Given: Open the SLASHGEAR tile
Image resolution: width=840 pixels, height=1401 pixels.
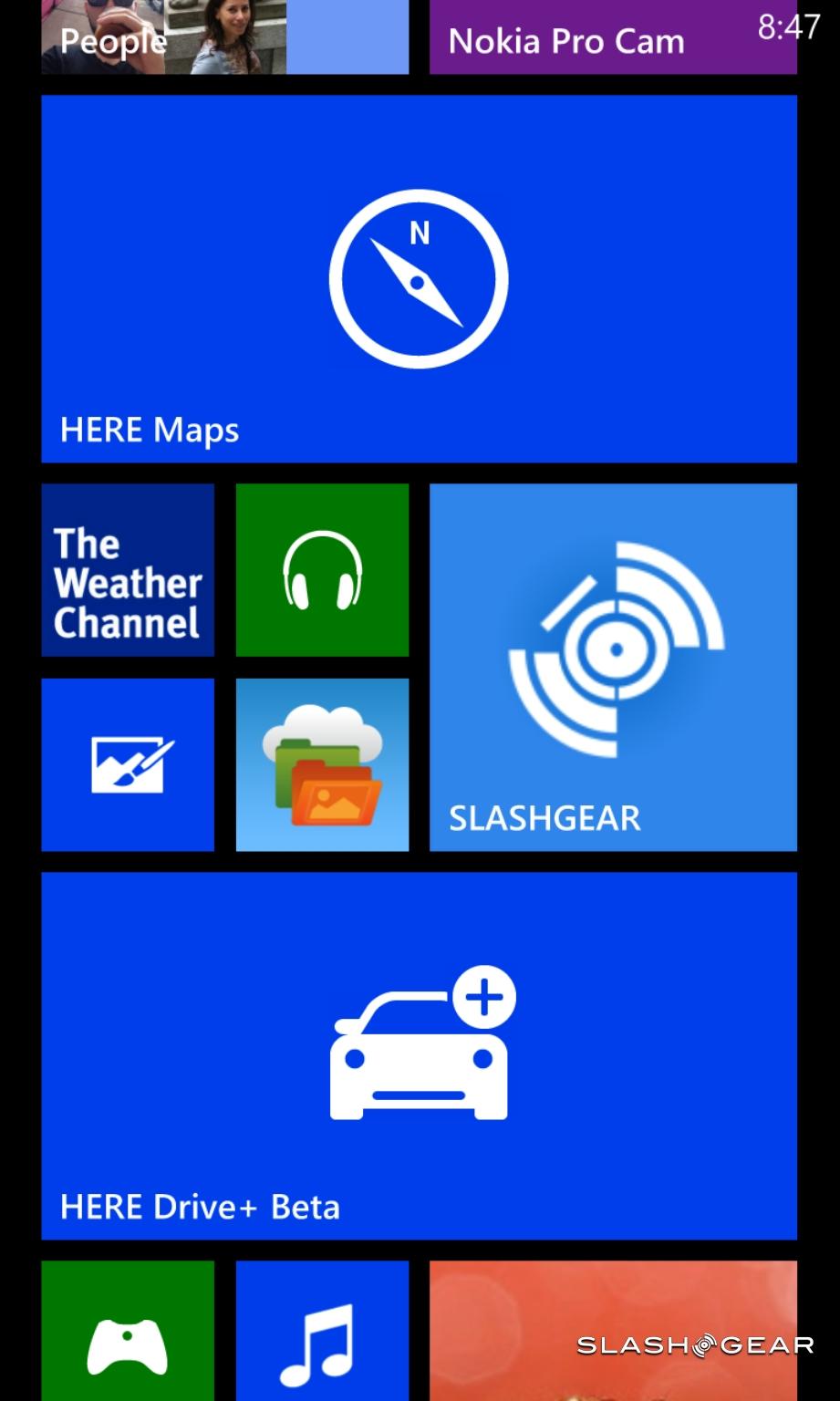Looking at the screenshot, I should point(613,667).
